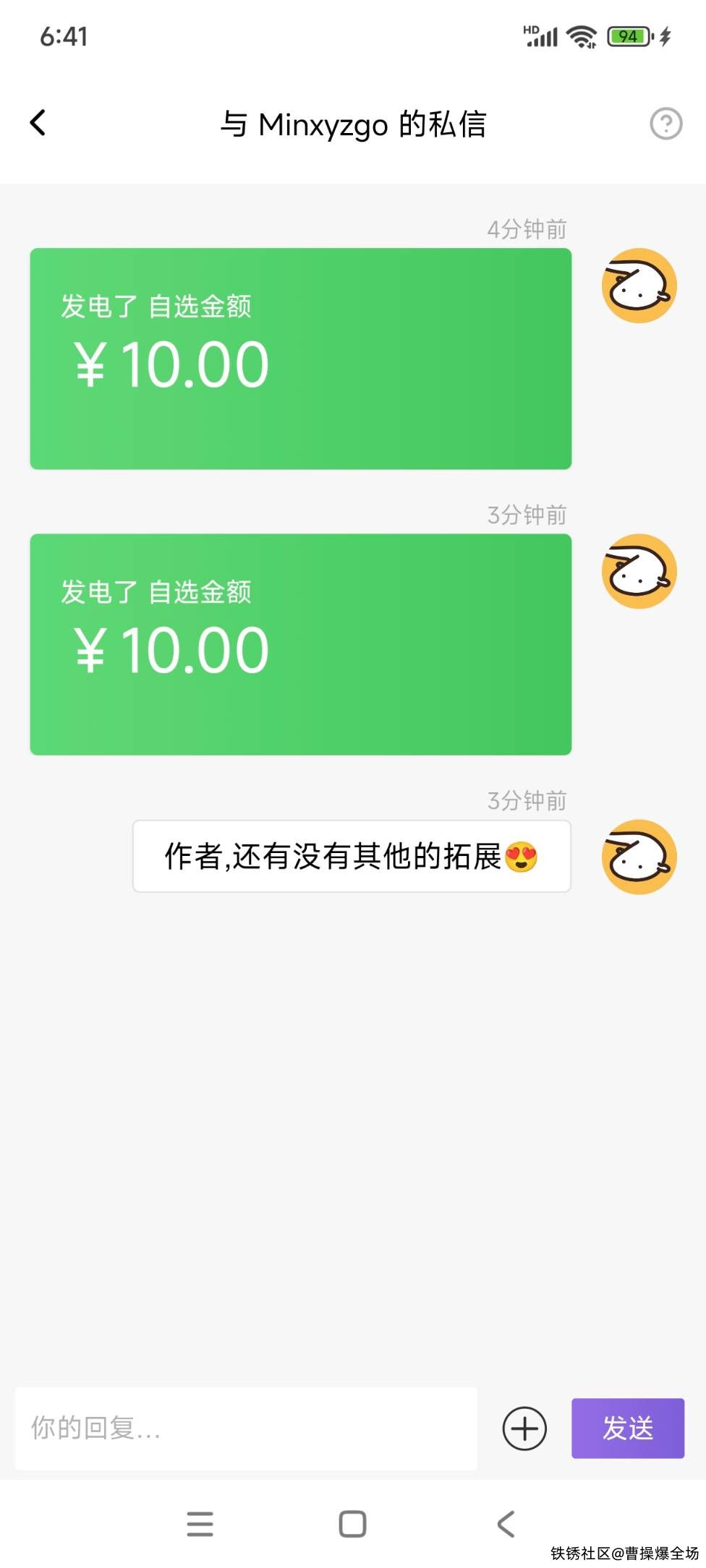Open the plus attachment options
Viewport: 706px width, 1568px height.
524,1428
